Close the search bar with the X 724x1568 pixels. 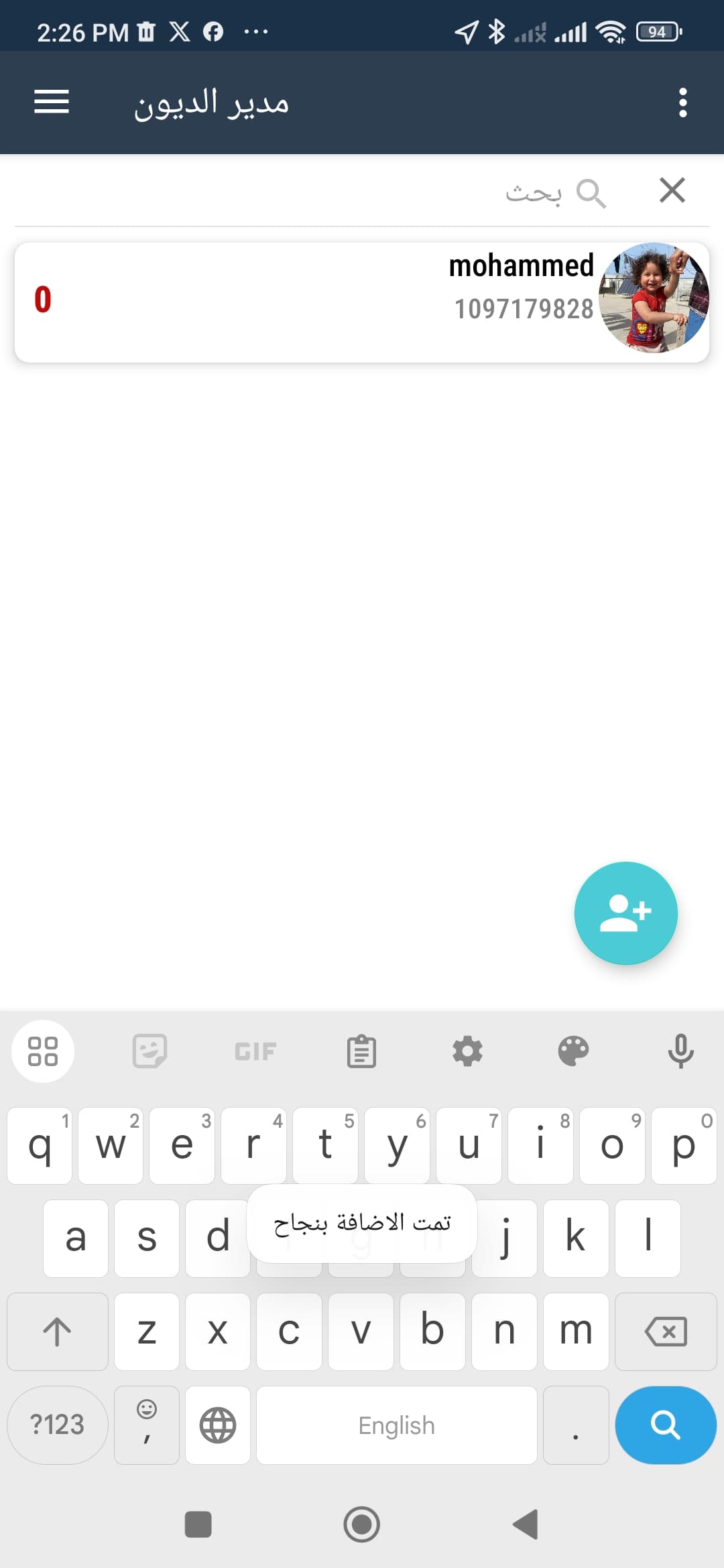672,190
